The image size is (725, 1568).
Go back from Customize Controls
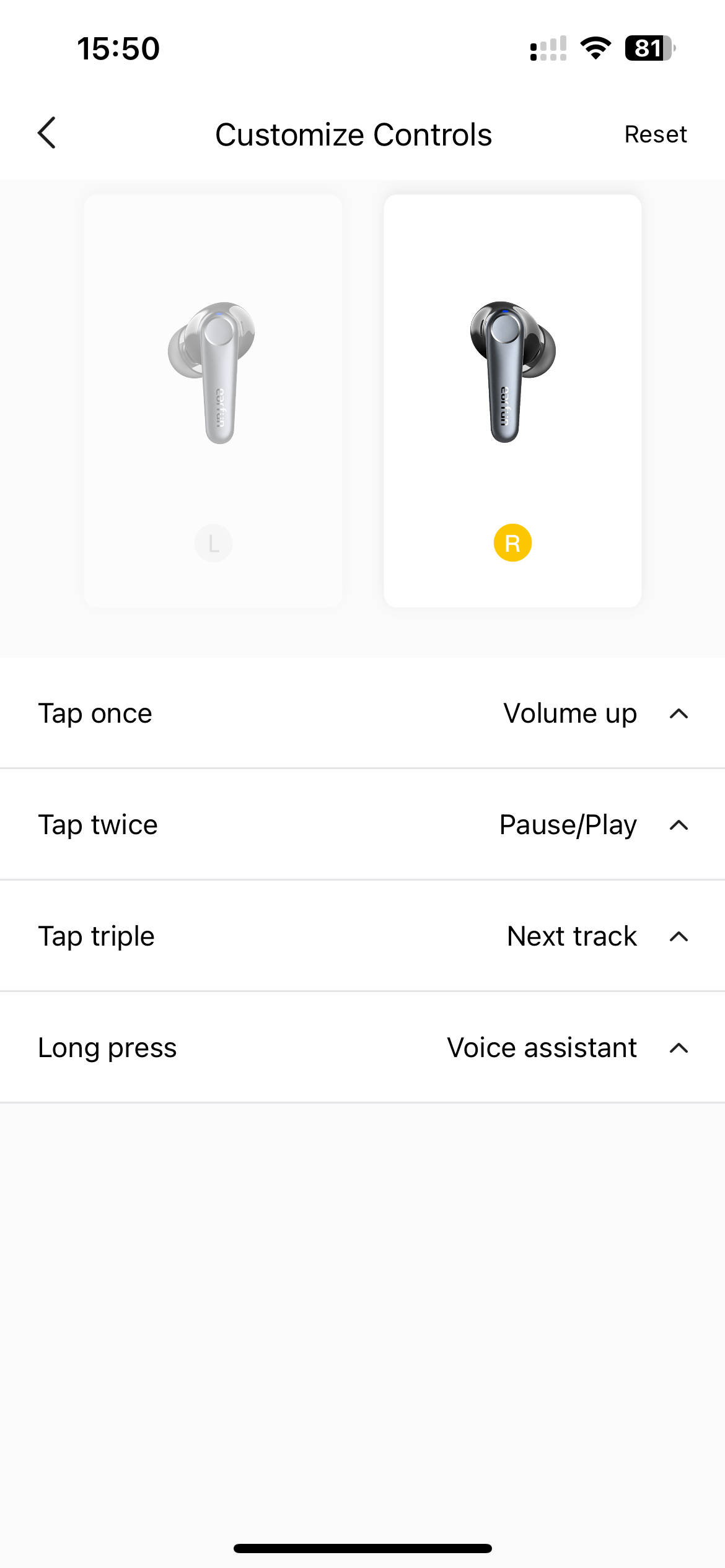(x=47, y=133)
